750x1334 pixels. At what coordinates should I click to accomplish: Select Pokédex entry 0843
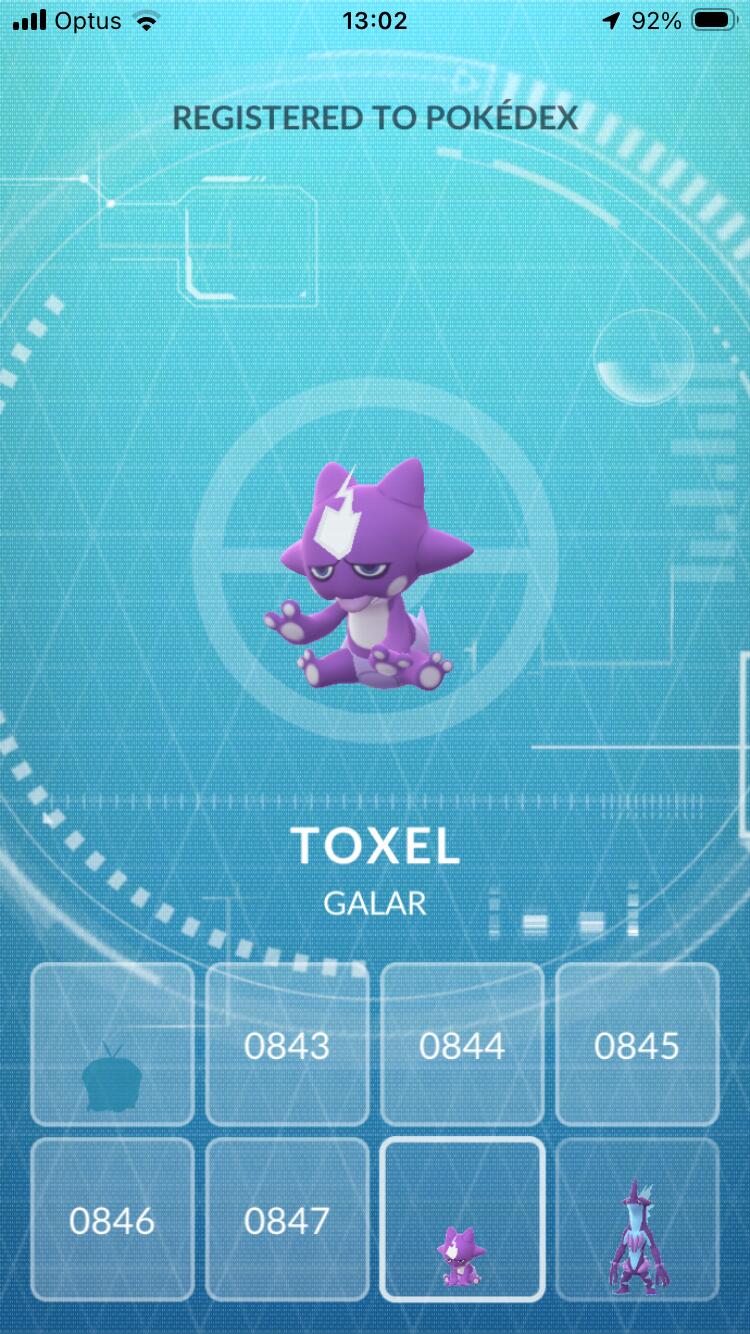pyautogui.click(x=287, y=1044)
